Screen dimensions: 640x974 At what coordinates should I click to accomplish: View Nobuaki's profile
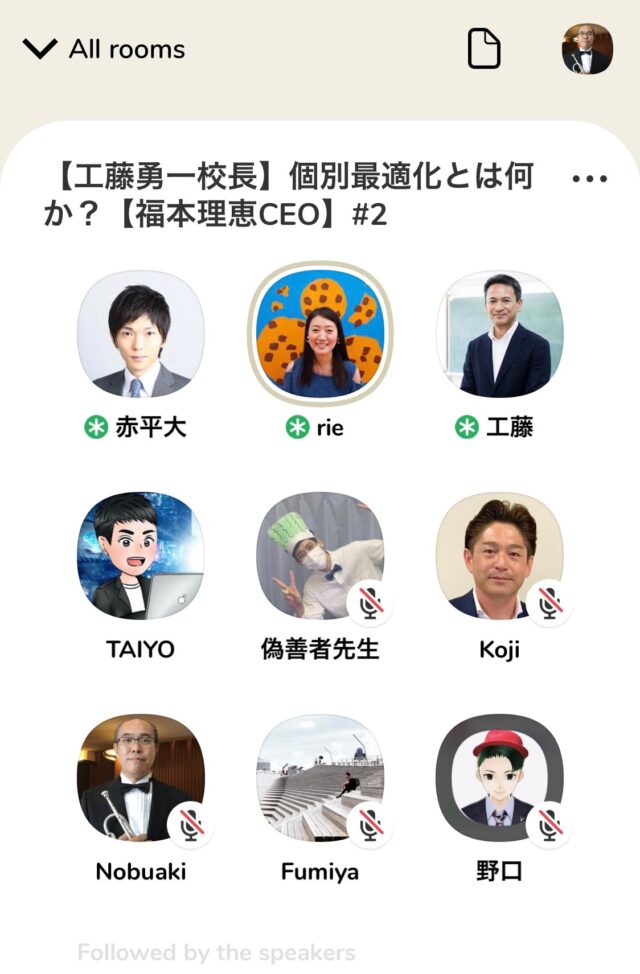141,778
